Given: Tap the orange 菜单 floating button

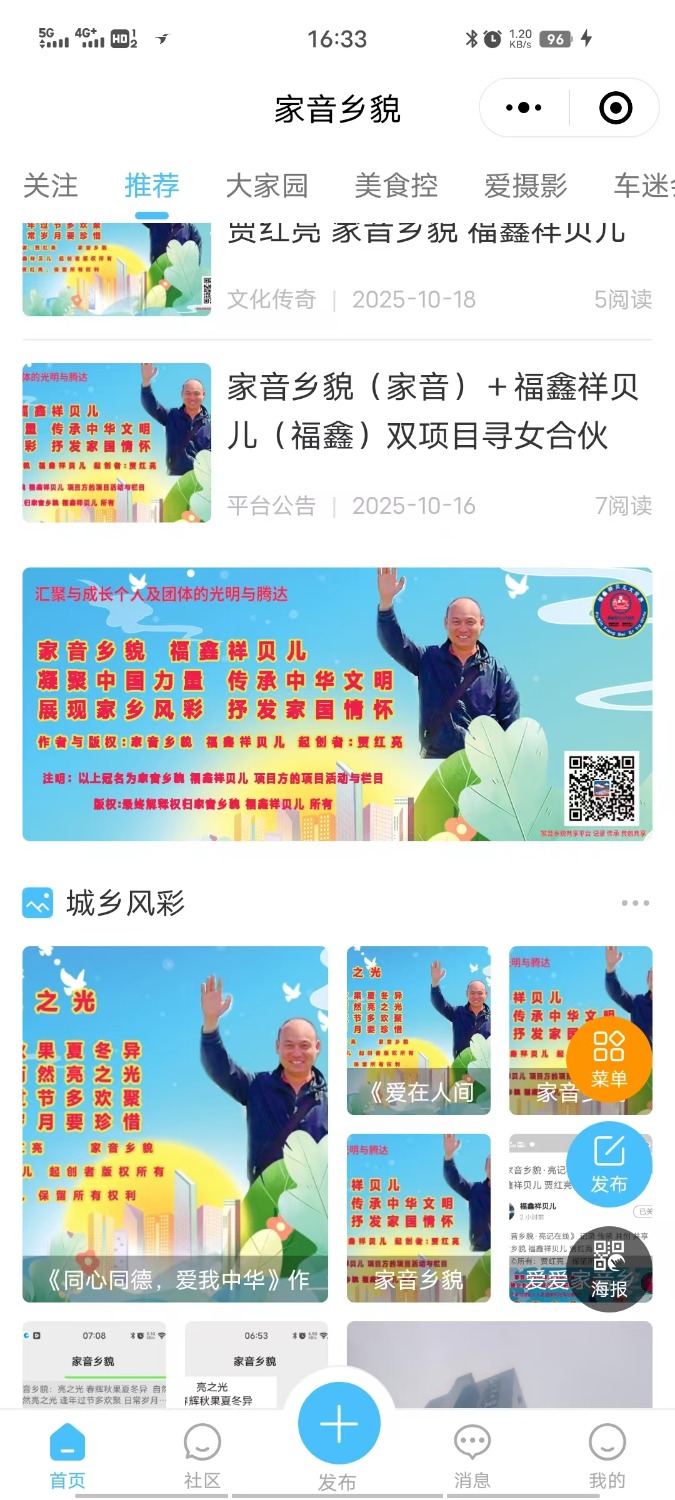Looking at the screenshot, I should (x=609, y=1059).
